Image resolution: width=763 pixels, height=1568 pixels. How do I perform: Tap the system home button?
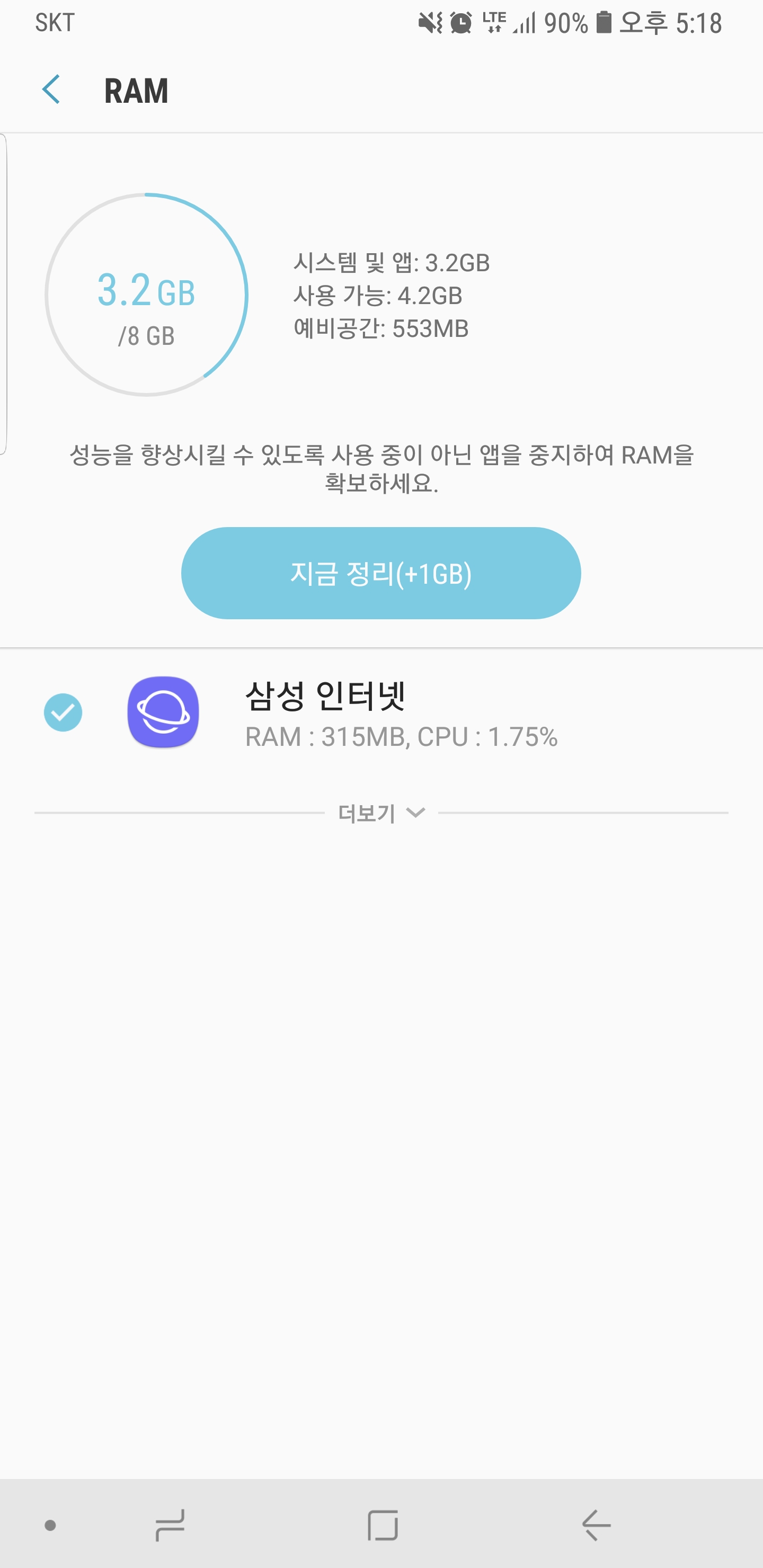[383, 1525]
